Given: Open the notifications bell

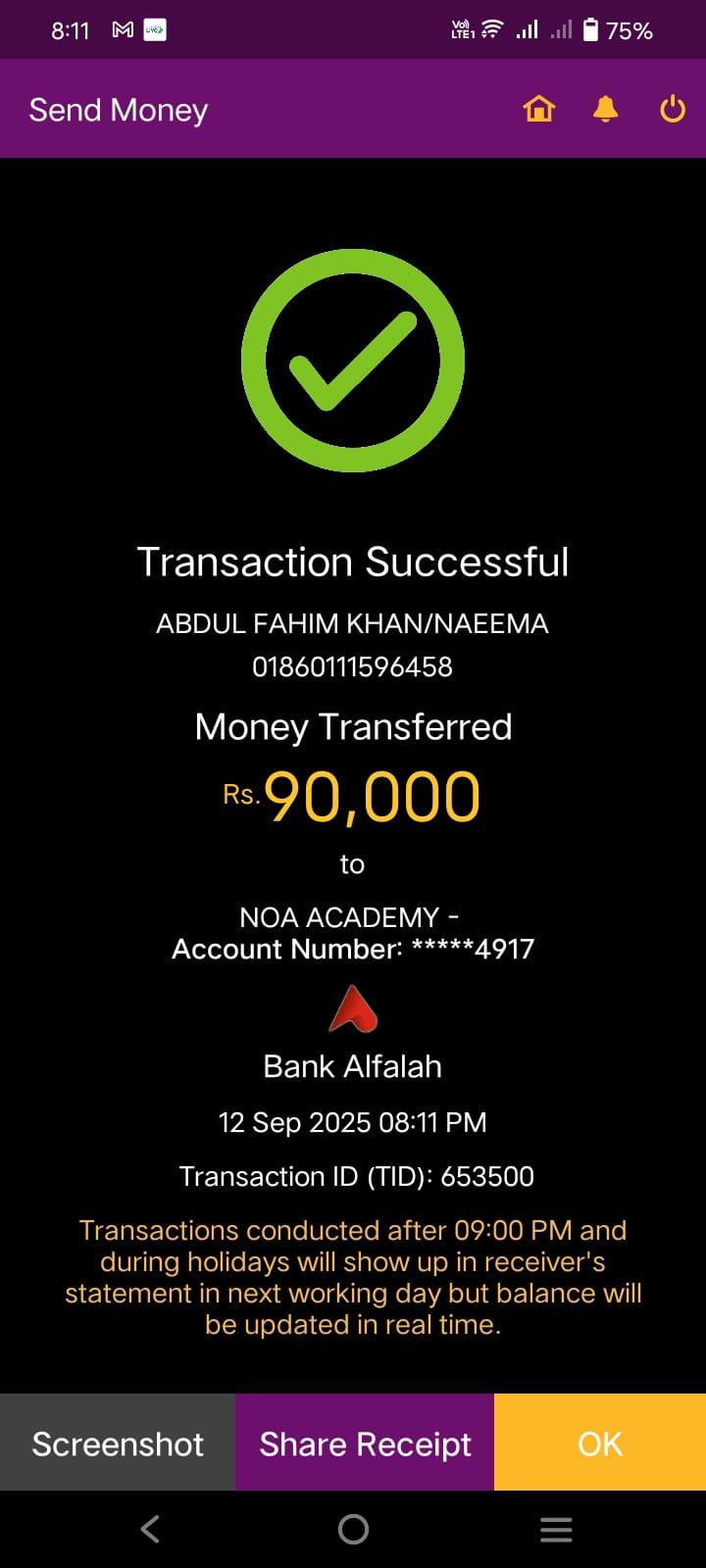Looking at the screenshot, I should click(x=606, y=109).
